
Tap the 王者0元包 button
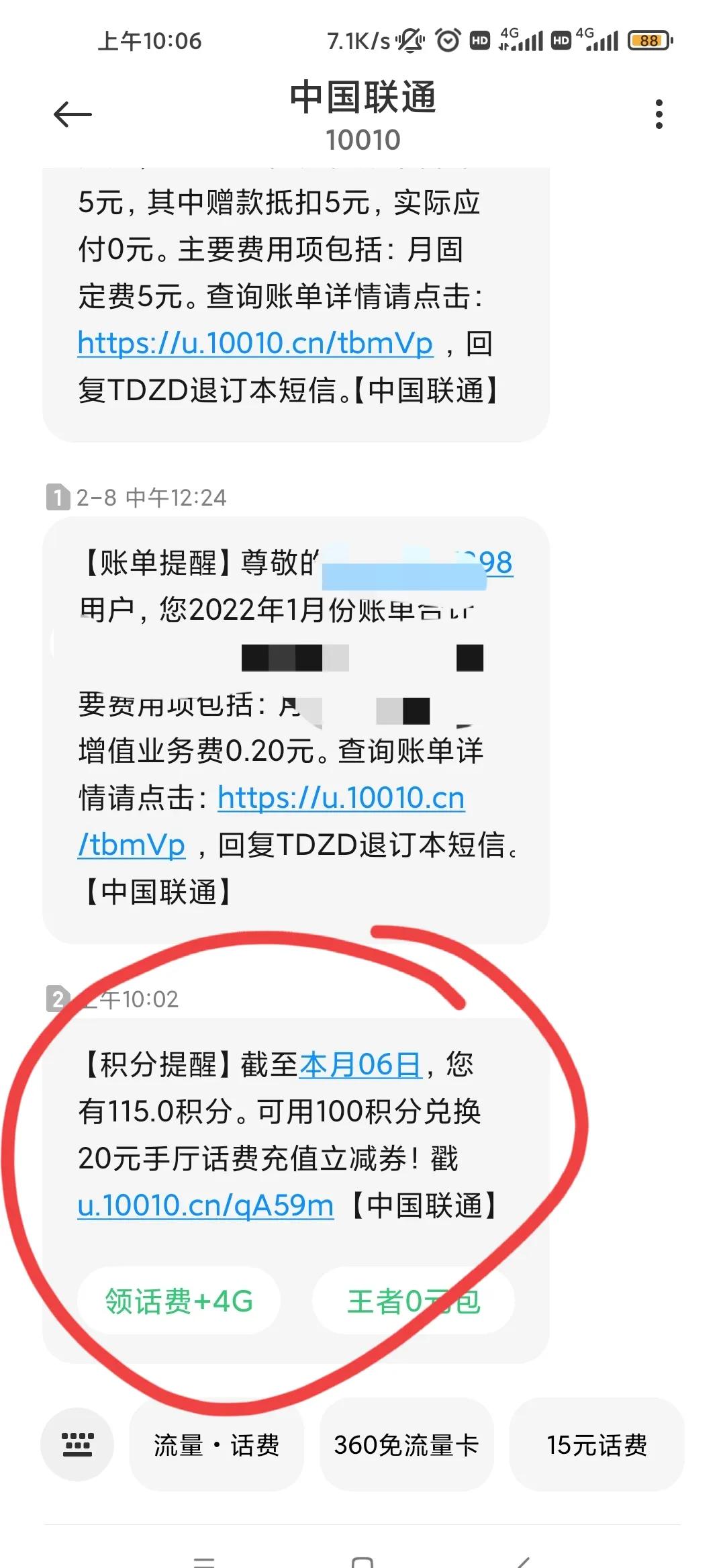[x=414, y=1301]
